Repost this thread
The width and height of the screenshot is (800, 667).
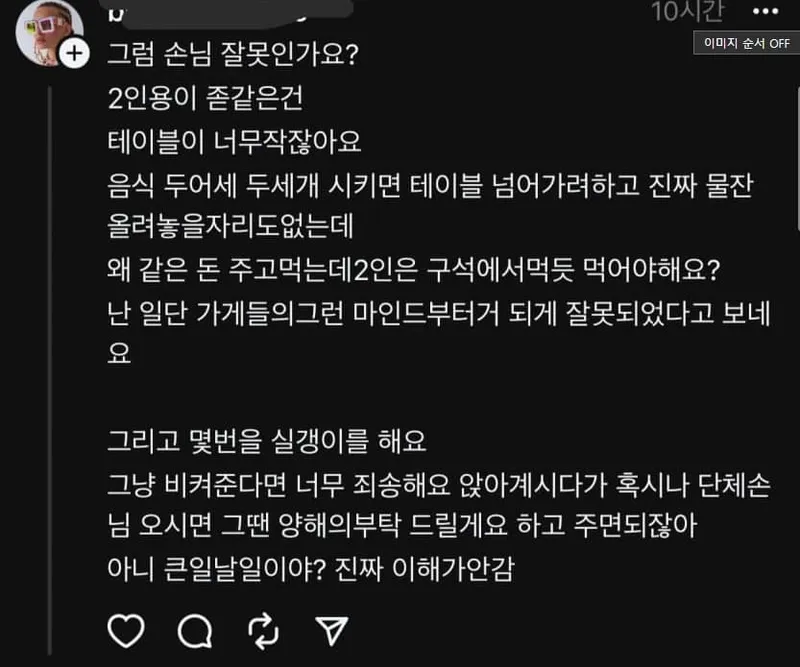[262, 630]
